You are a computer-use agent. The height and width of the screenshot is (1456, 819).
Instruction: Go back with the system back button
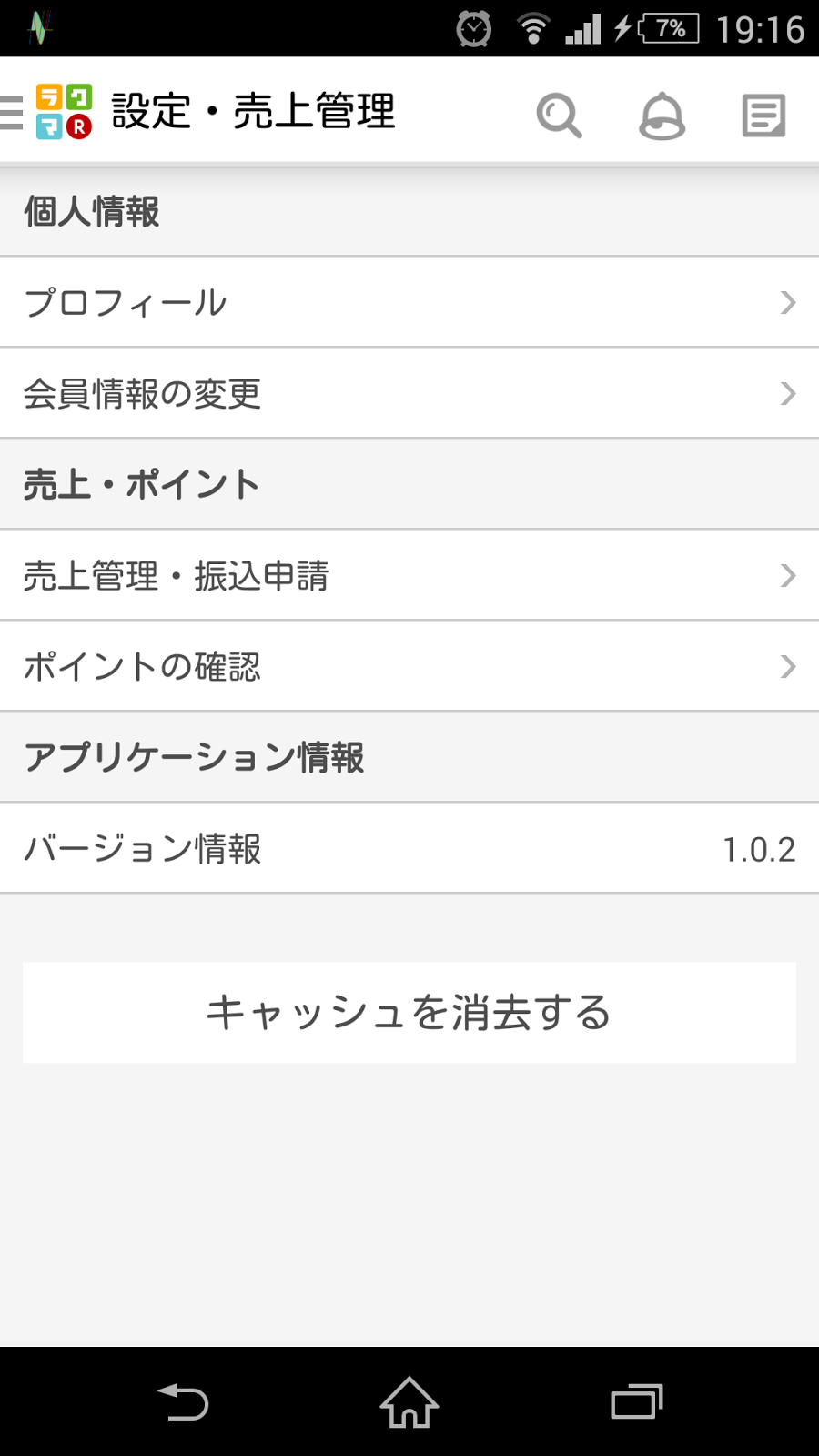[x=183, y=1402]
